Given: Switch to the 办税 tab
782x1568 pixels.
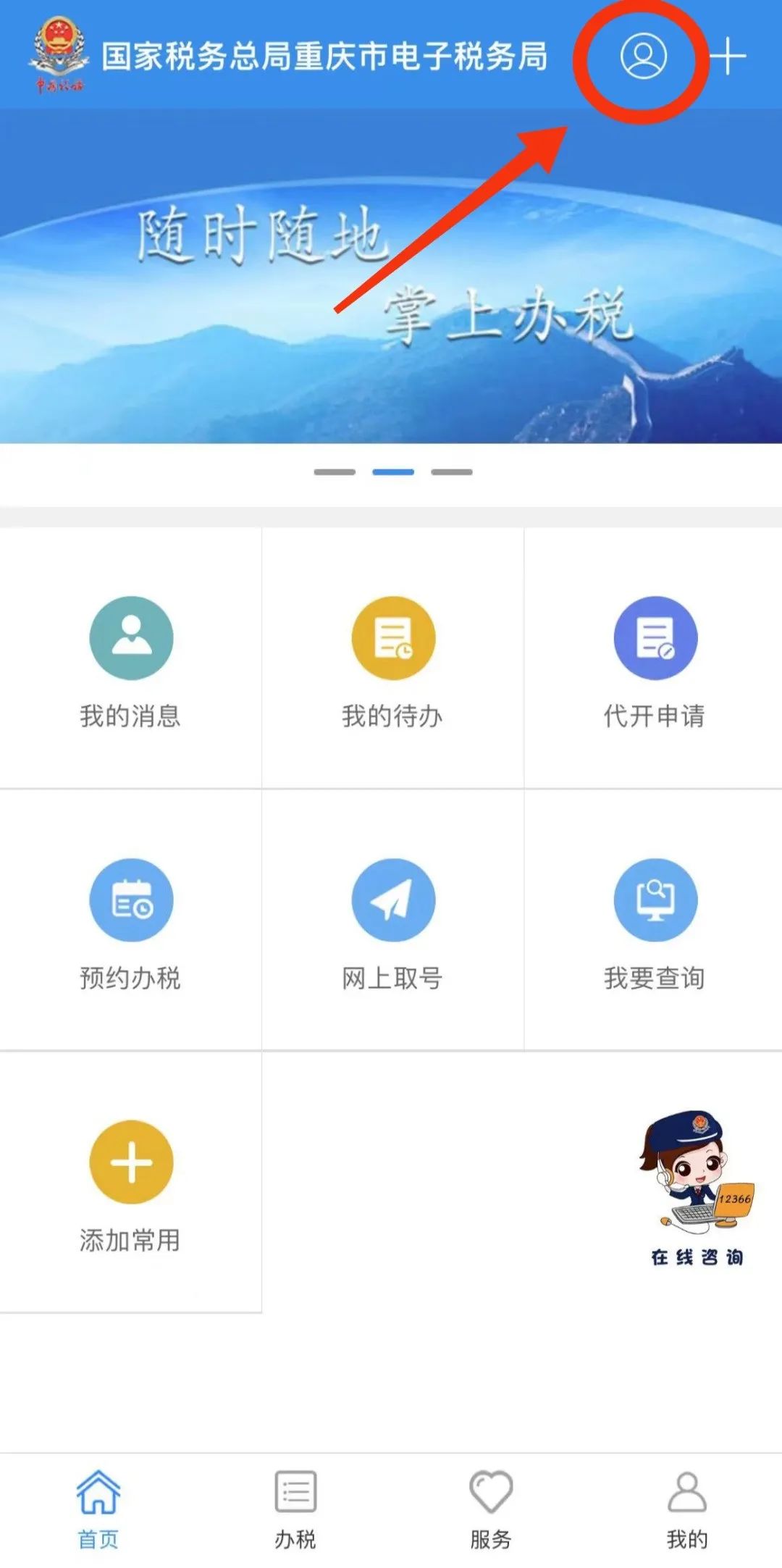Looking at the screenshot, I should click(295, 1510).
